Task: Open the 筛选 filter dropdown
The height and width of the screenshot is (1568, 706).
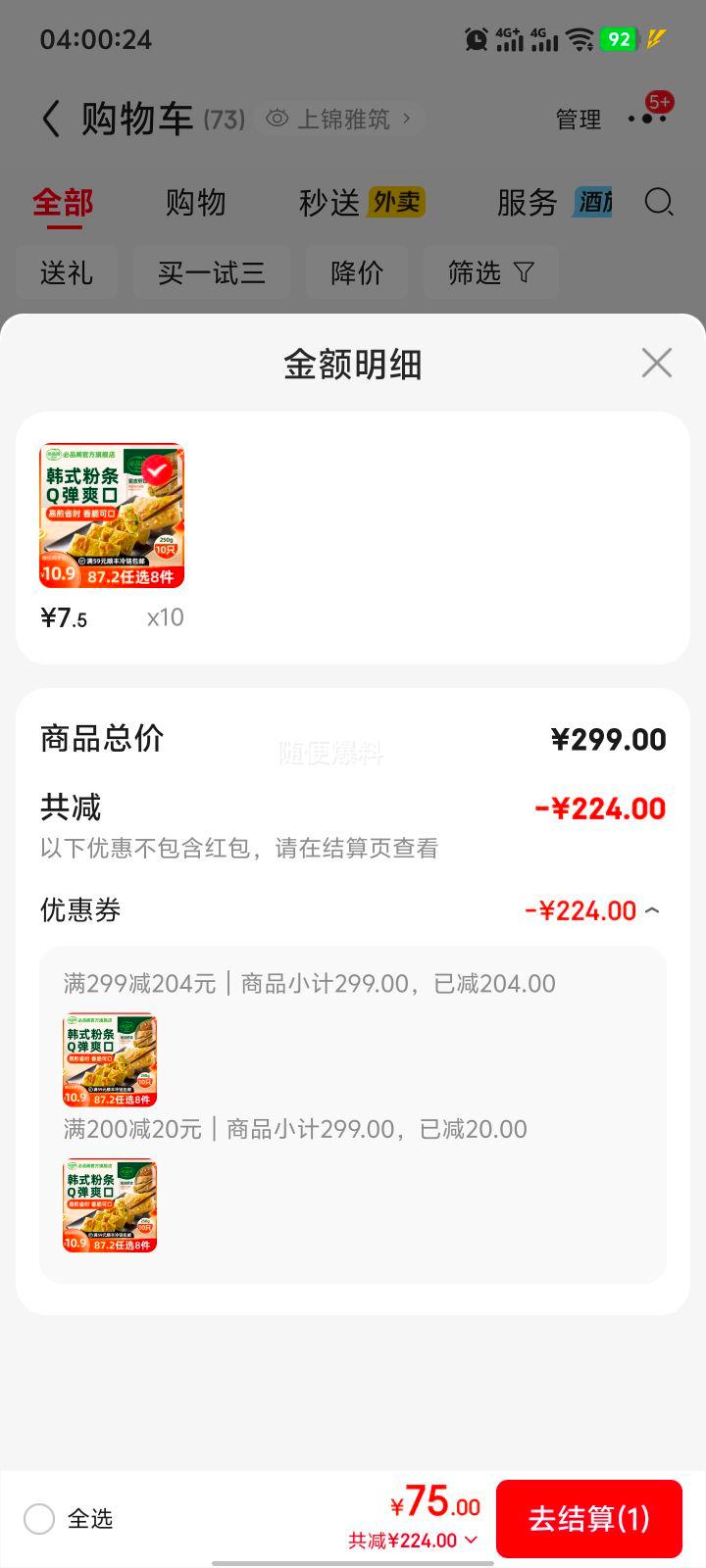Action: click(x=491, y=272)
